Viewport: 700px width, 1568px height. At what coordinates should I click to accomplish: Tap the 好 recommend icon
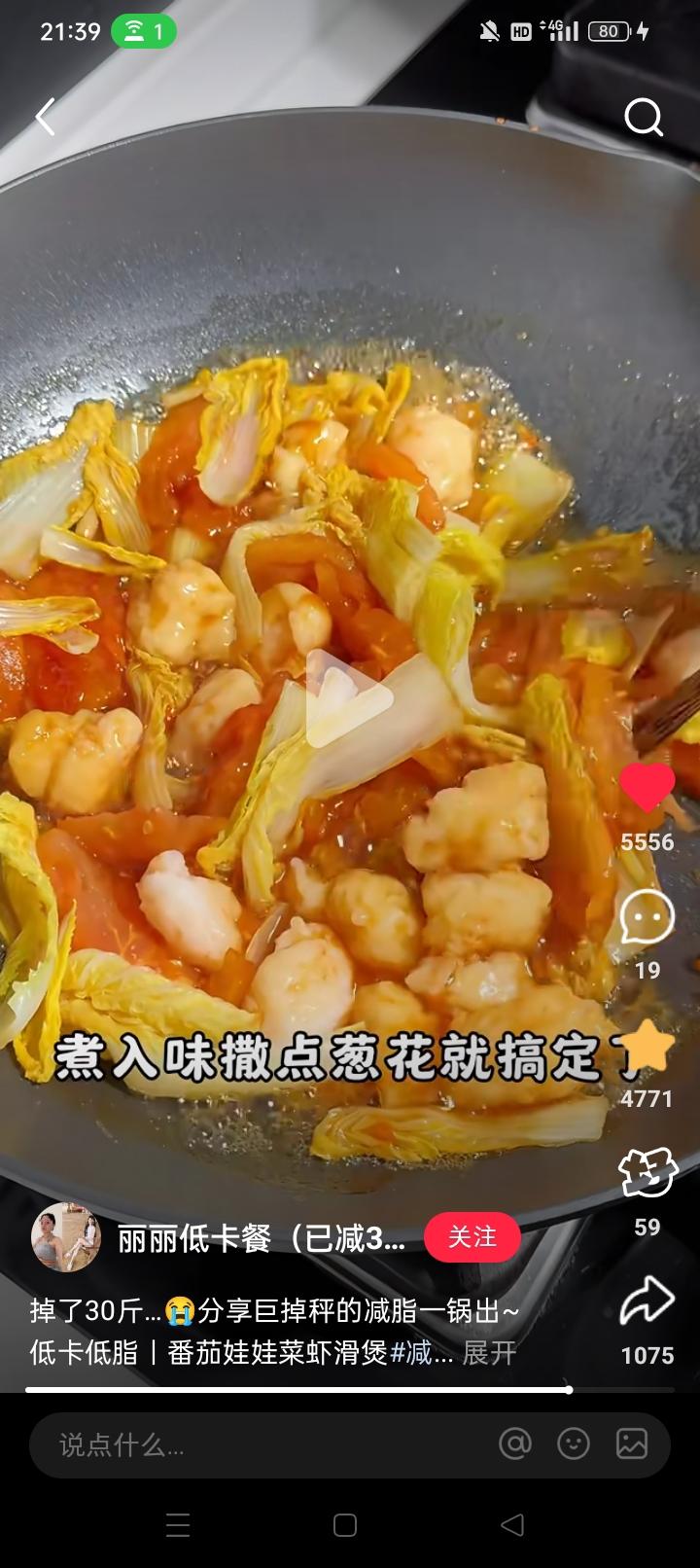point(647,1173)
